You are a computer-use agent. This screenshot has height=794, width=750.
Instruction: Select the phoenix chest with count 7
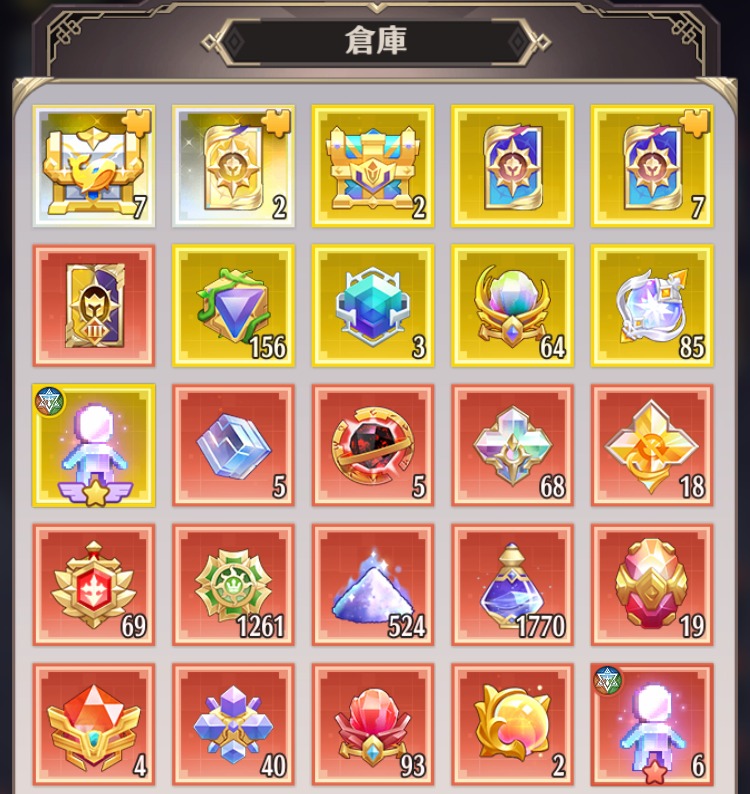tap(94, 166)
